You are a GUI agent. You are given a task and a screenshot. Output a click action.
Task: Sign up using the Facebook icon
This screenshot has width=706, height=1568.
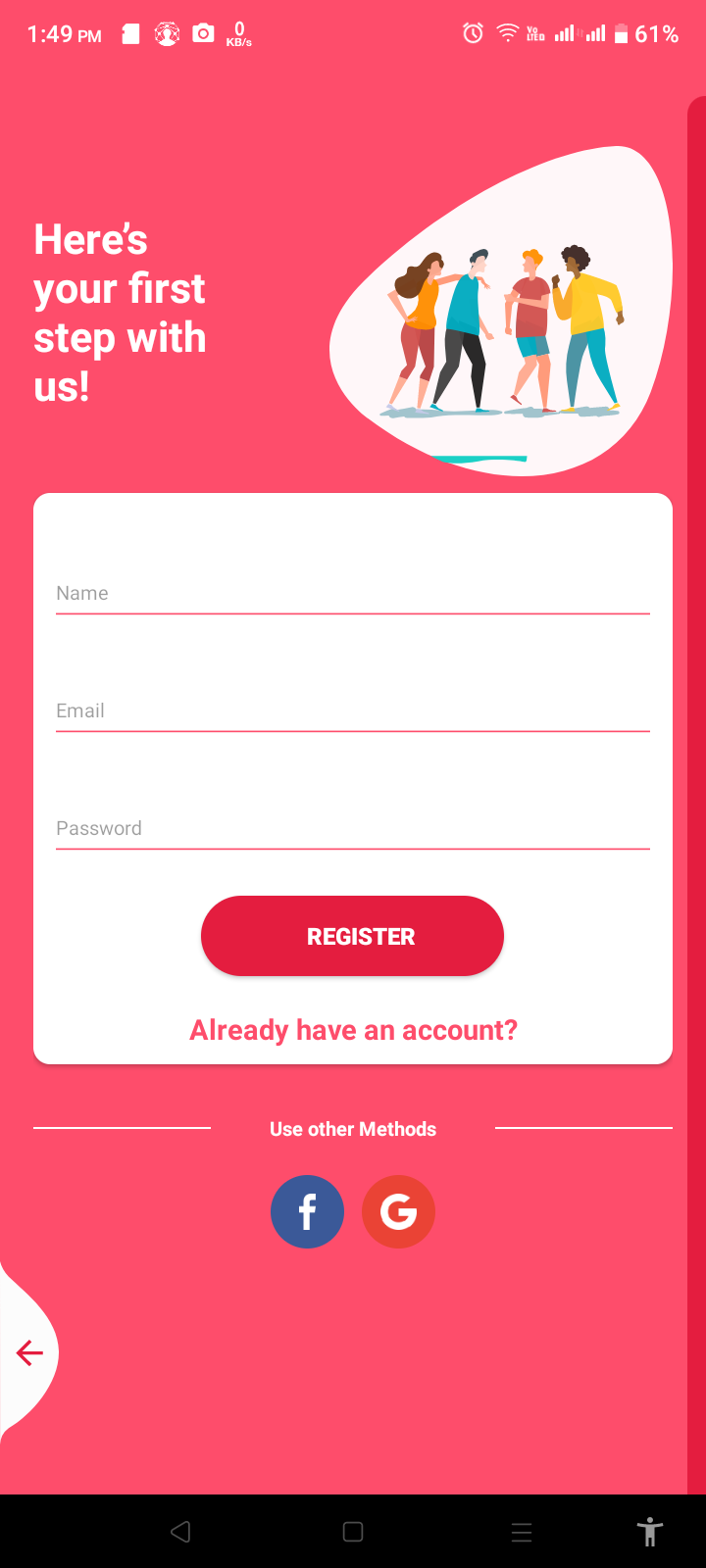(x=307, y=1211)
